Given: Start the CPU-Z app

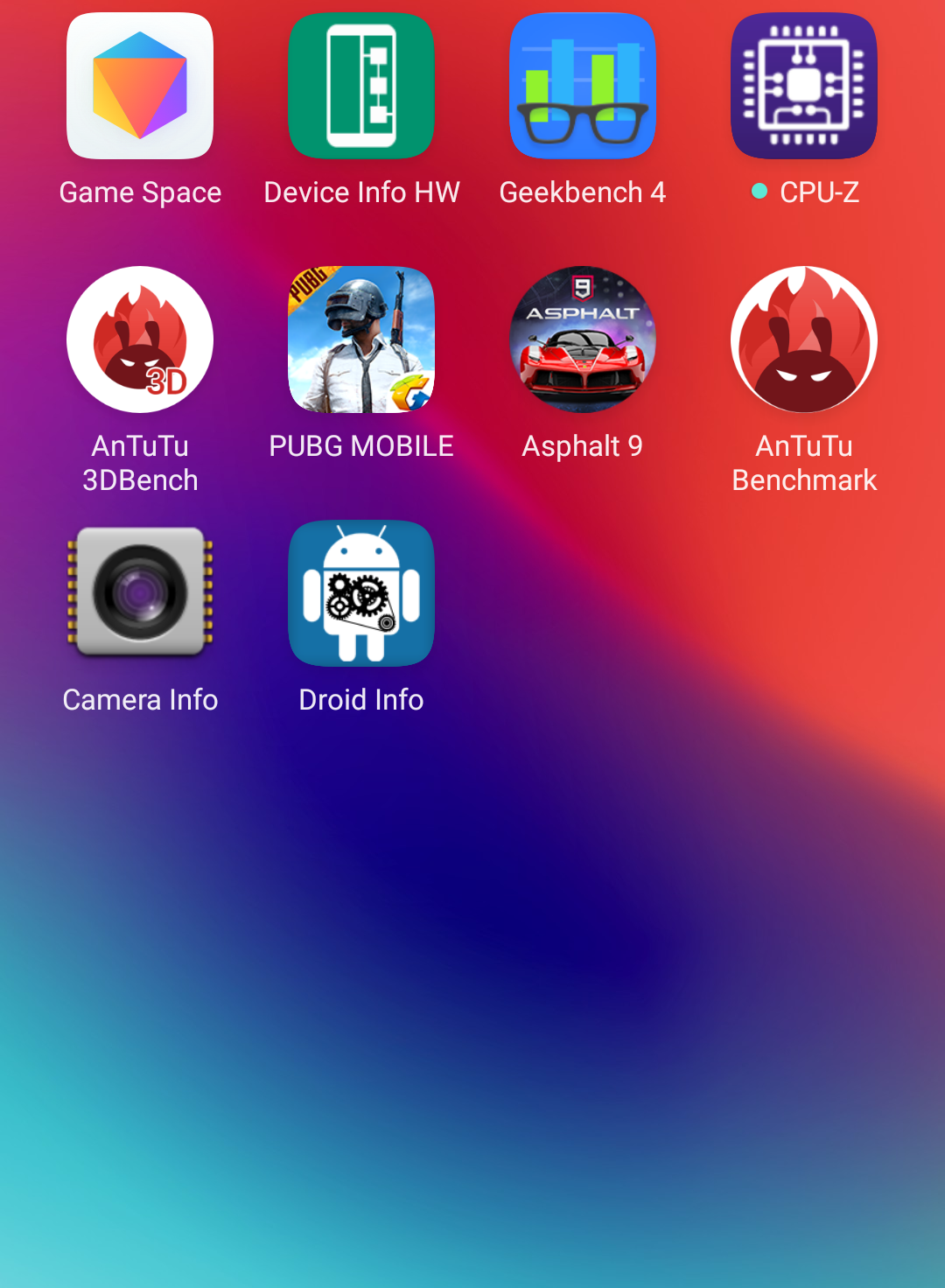Looking at the screenshot, I should tap(804, 86).
